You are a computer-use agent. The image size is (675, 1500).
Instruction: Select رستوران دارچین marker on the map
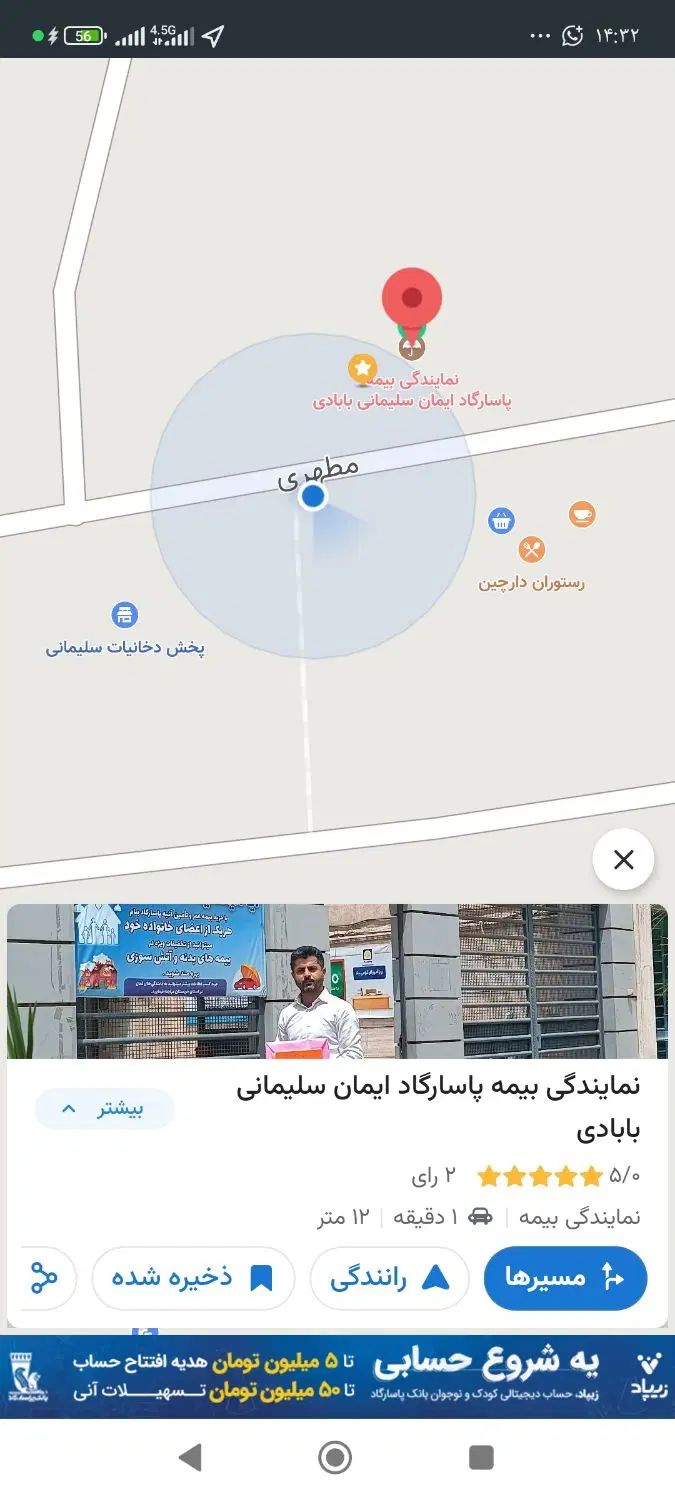point(532,550)
